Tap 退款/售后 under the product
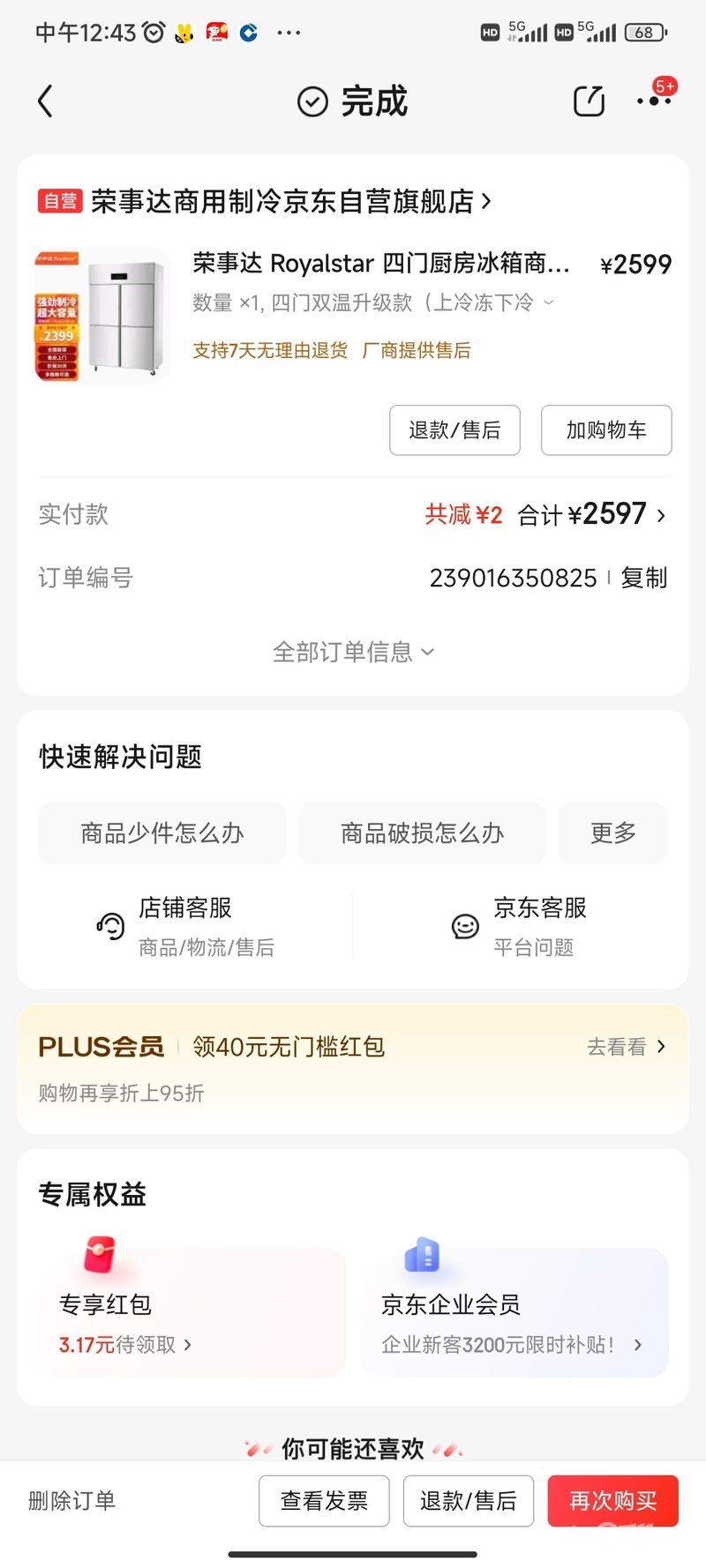The height and width of the screenshot is (1568, 706). click(x=454, y=430)
